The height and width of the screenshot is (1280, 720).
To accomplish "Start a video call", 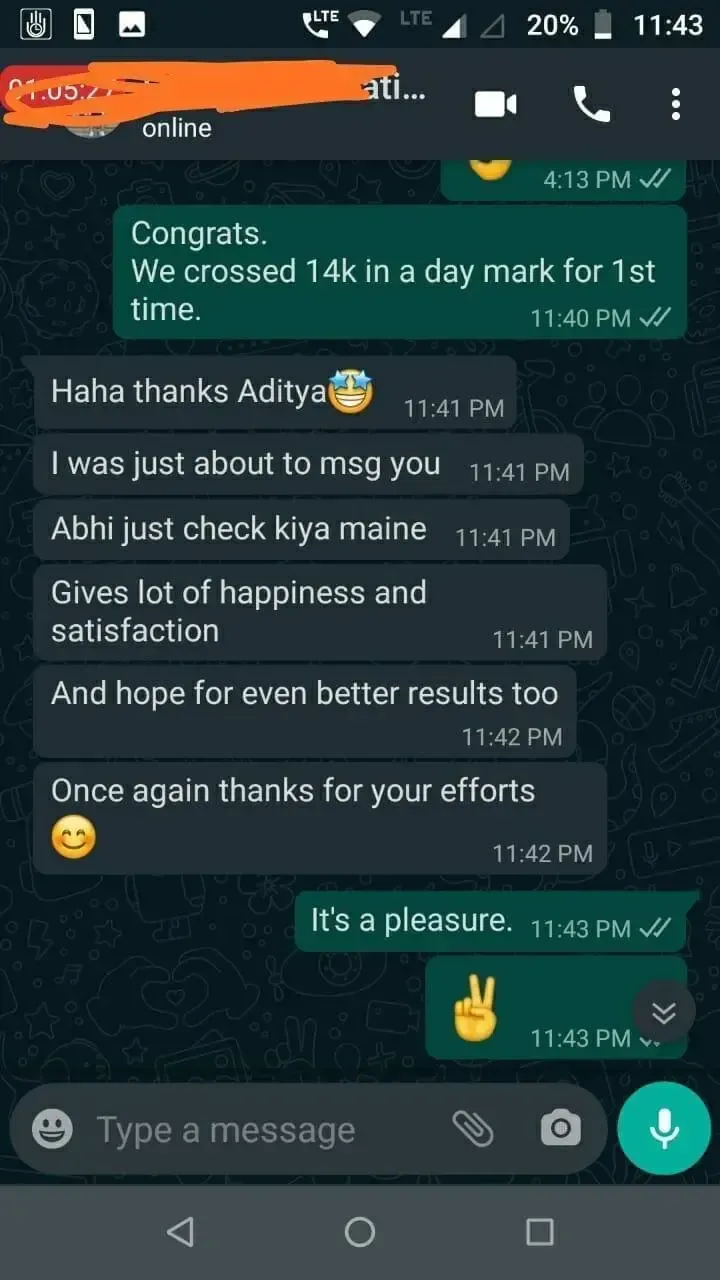I will 495,104.
